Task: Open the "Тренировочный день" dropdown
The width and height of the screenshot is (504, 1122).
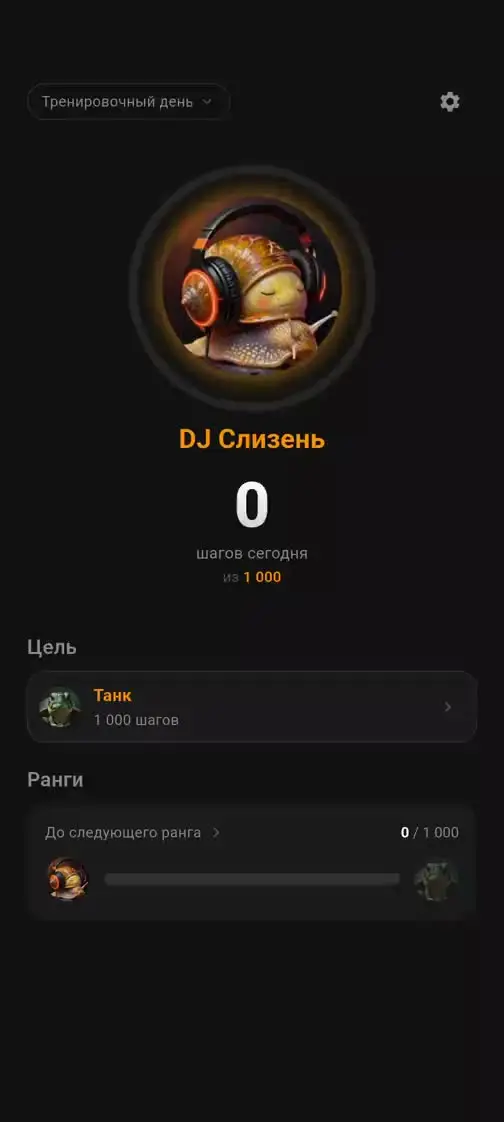Action: [x=128, y=102]
